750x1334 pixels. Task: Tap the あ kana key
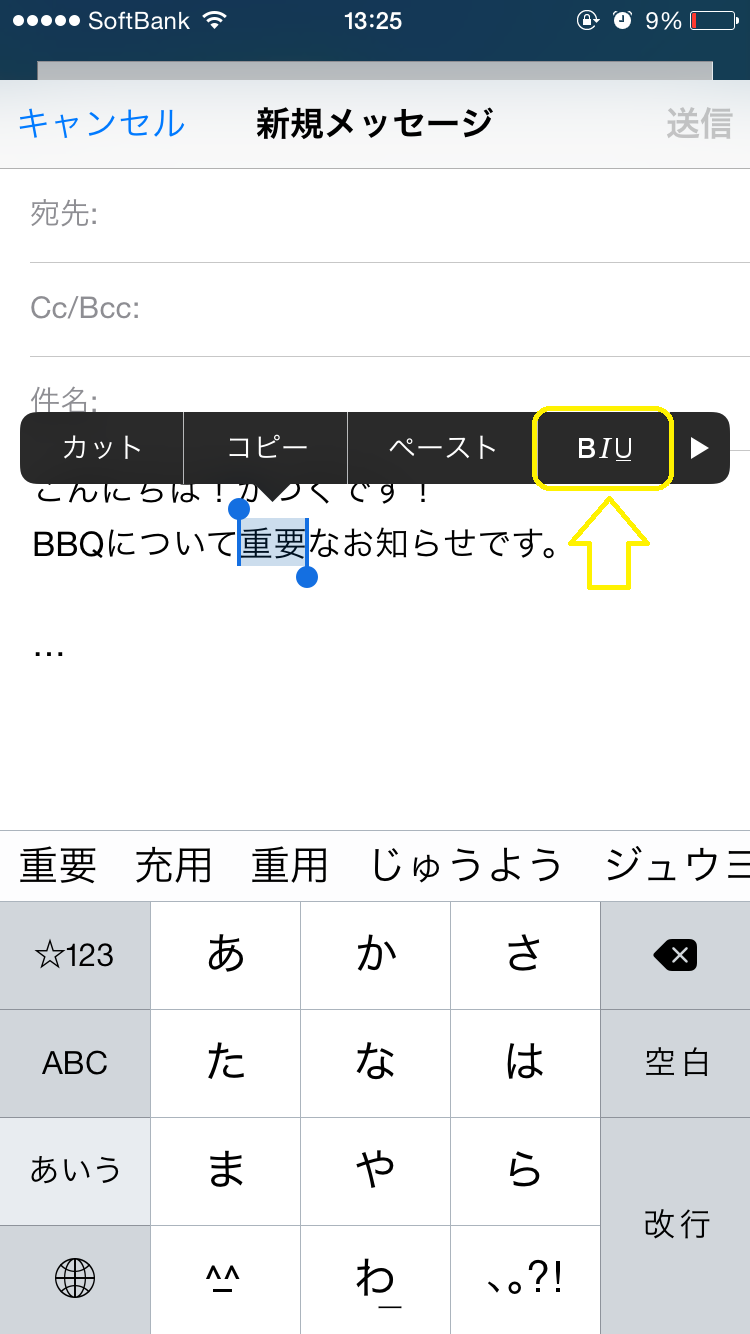[225, 955]
